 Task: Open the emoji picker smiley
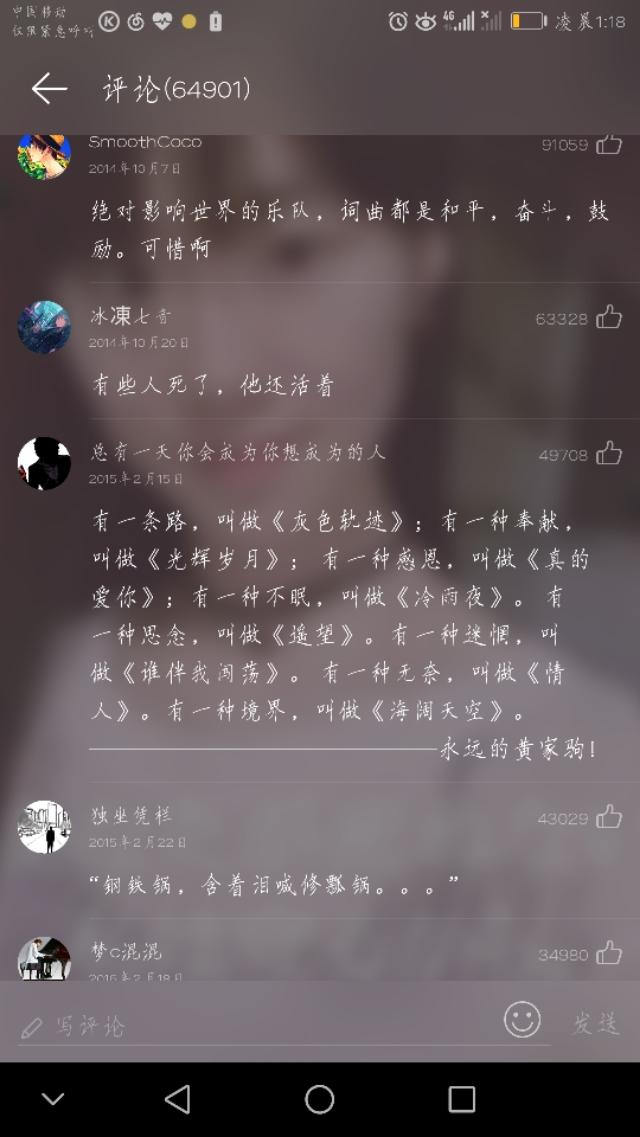tap(522, 1020)
